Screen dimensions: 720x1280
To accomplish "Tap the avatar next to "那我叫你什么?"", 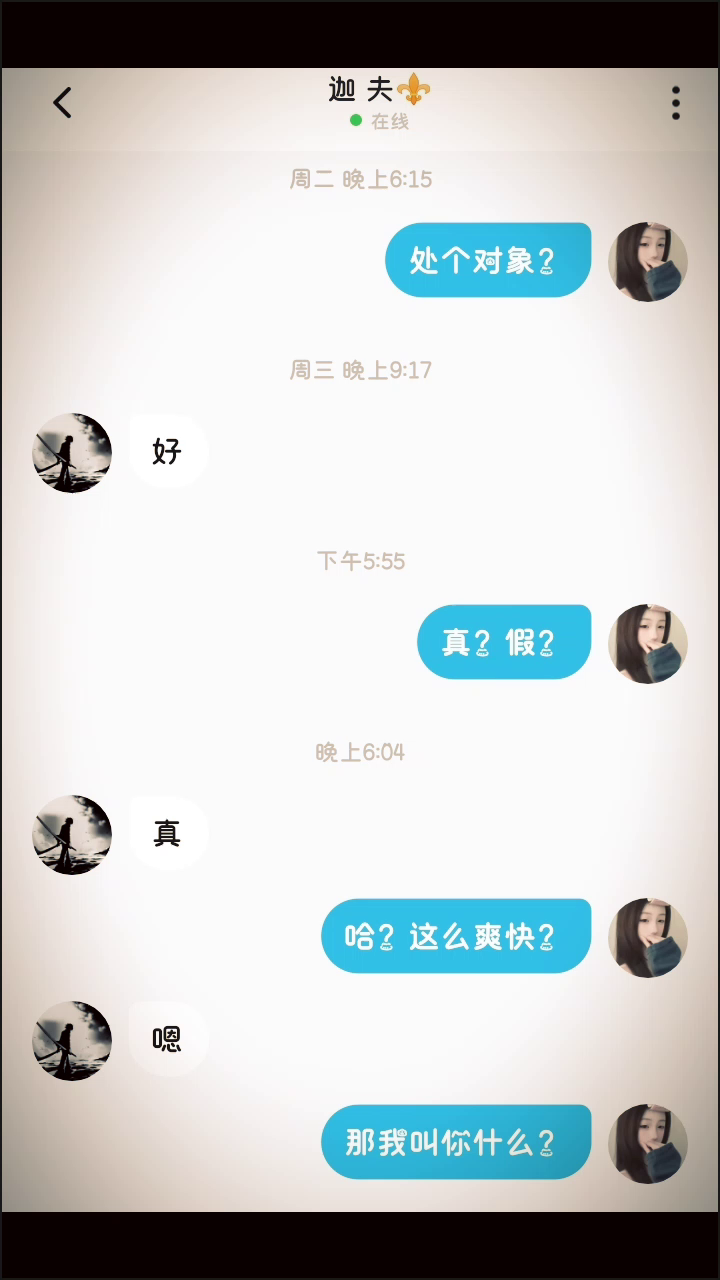I will 648,1144.
